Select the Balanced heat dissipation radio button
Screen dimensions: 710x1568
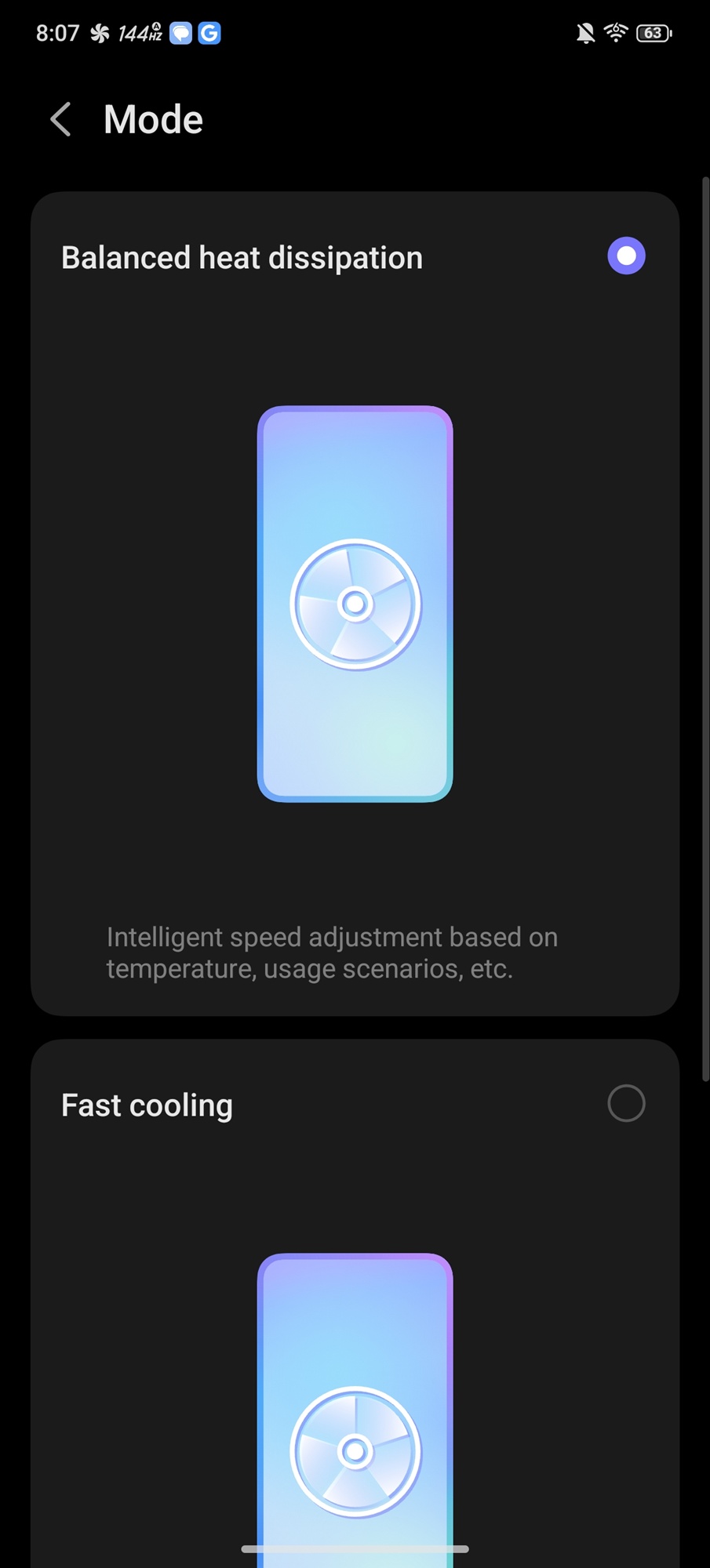[626, 256]
